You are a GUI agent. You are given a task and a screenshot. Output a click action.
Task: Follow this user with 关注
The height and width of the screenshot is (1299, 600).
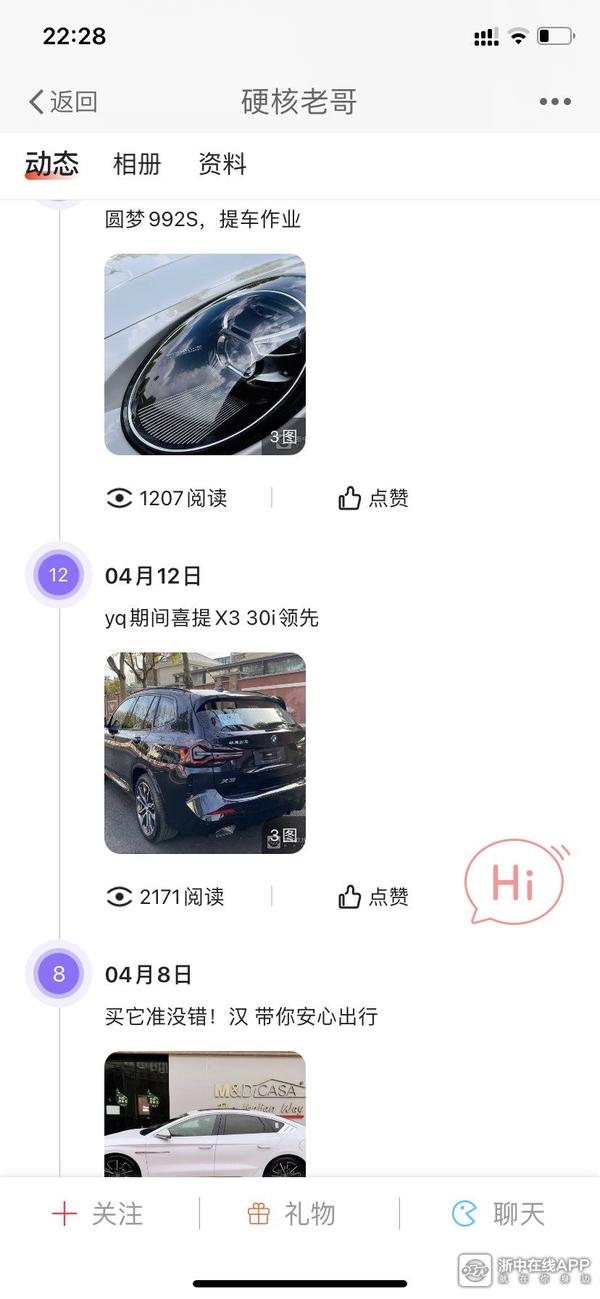coord(98,1214)
